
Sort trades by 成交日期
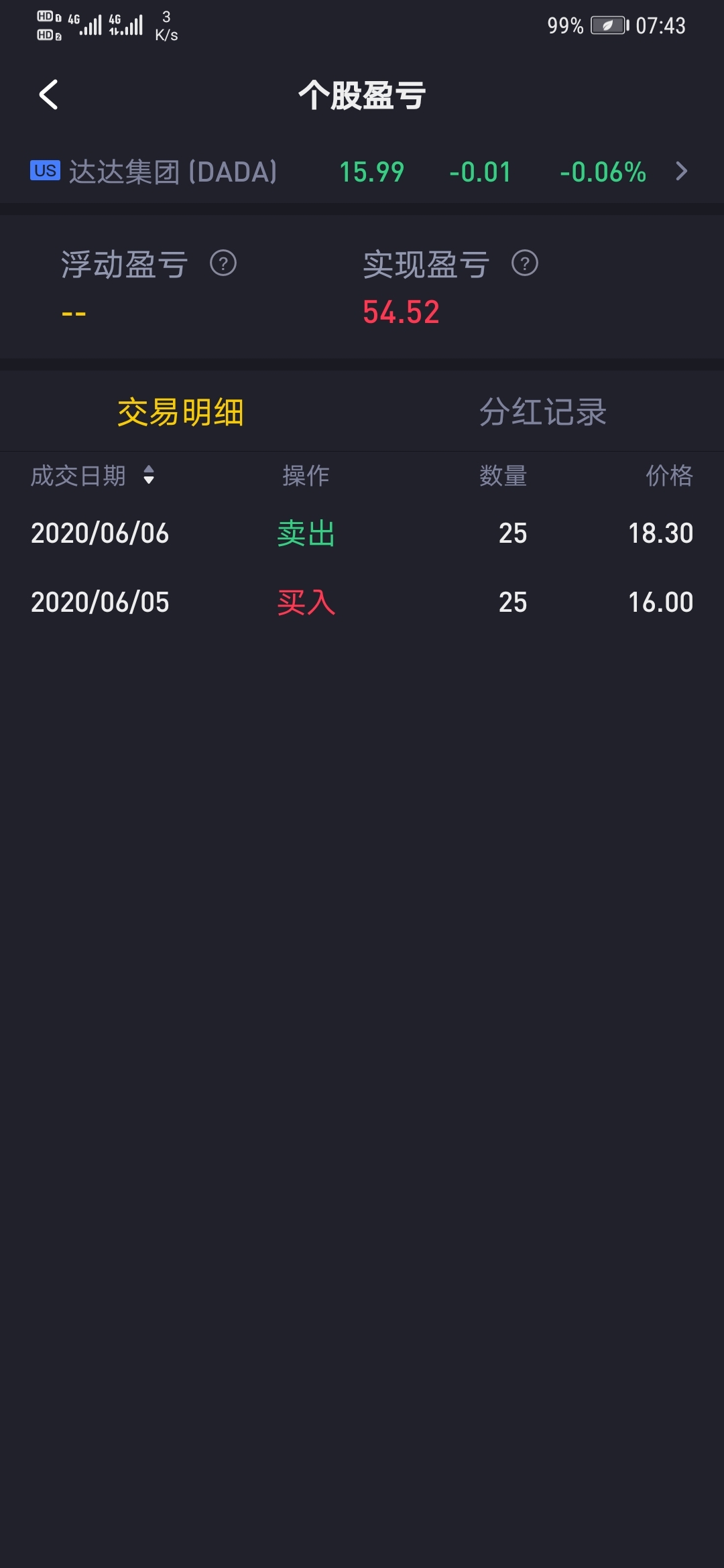click(93, 476)
